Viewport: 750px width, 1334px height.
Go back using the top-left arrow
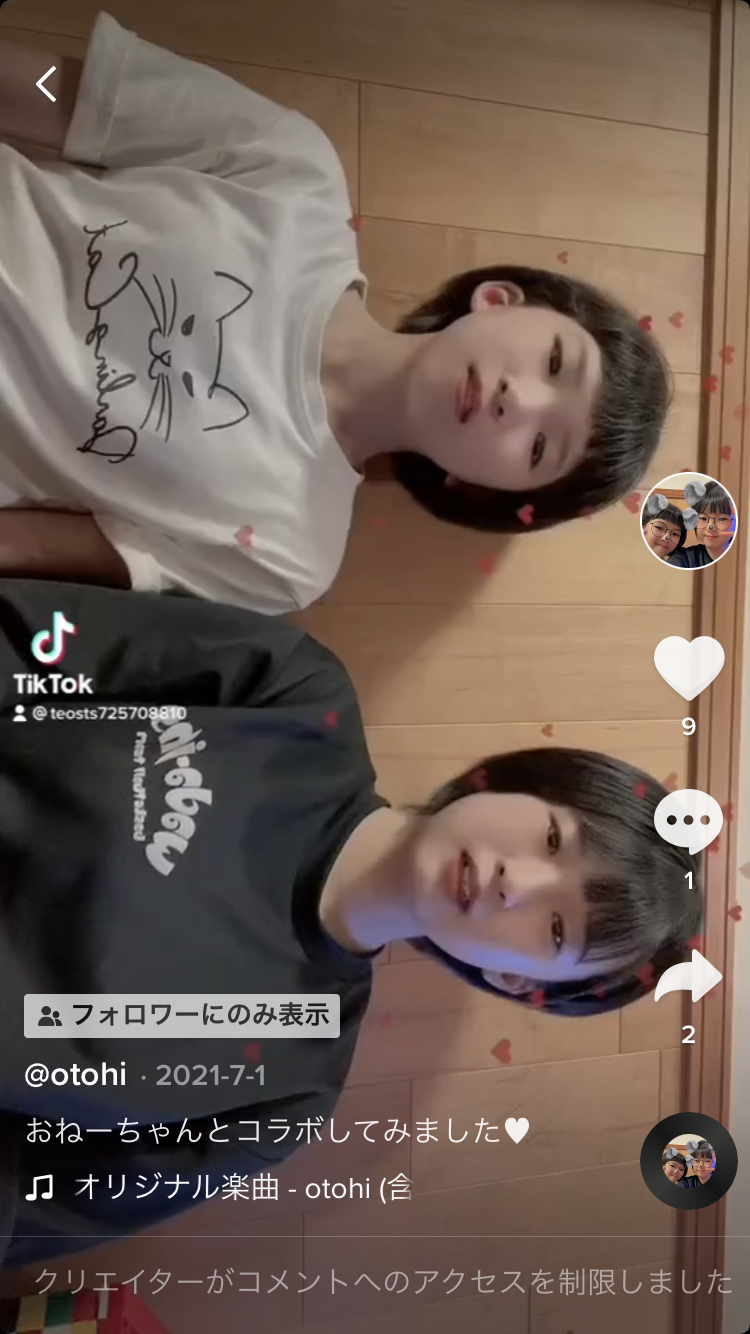click(46, 84)
